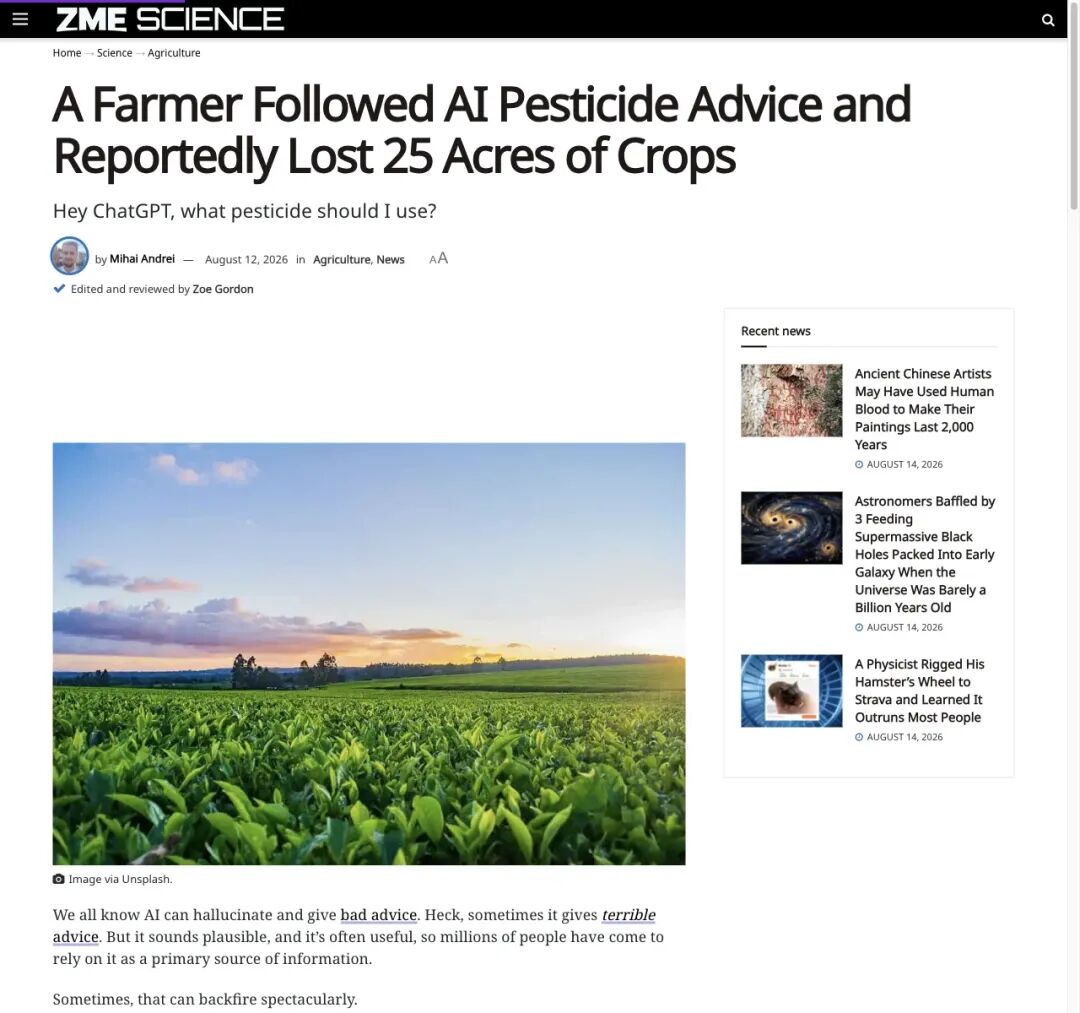
Task: Open editor Zoe Gordon's profile
Action: [222, 289]
